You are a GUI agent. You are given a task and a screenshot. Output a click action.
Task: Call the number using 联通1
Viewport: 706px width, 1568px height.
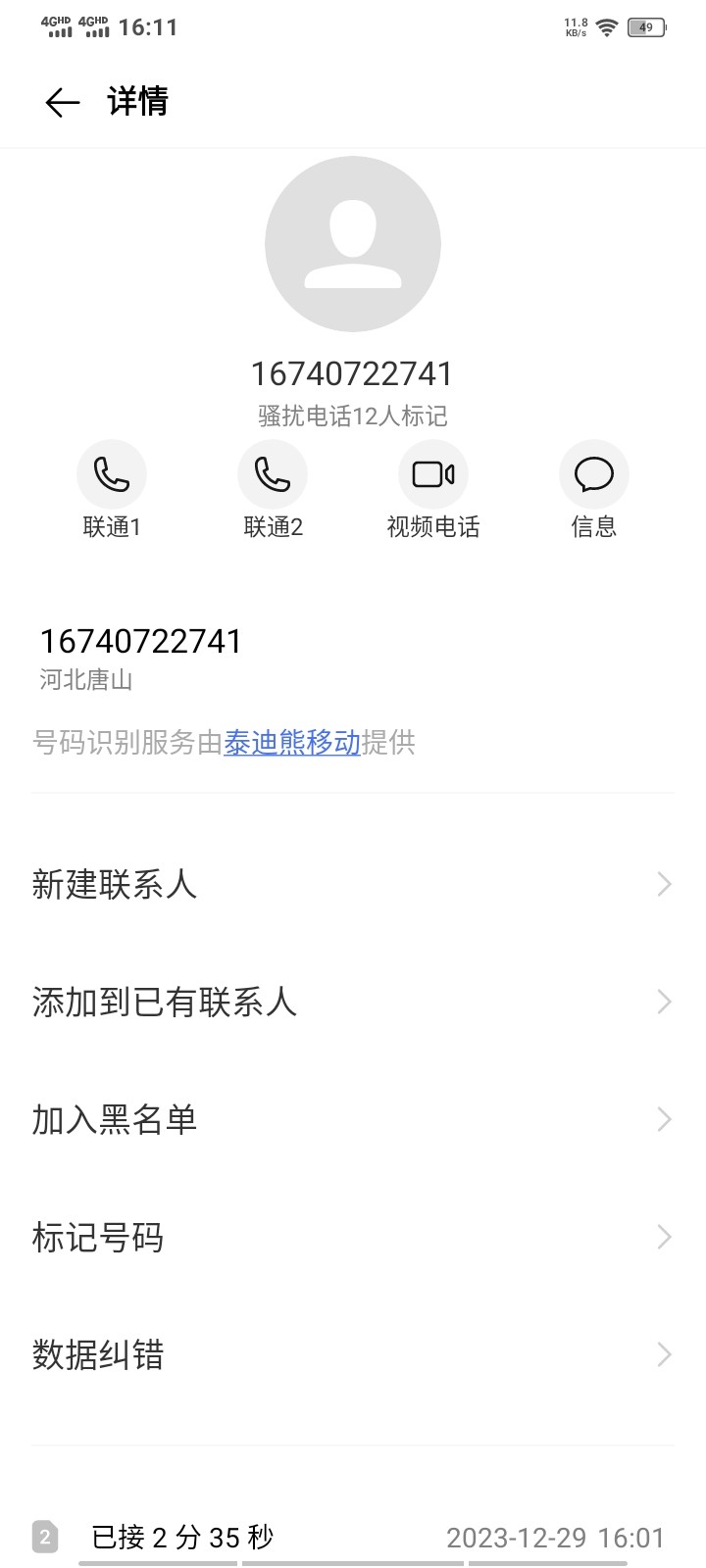pyautogui.click(x=112, y=474)
